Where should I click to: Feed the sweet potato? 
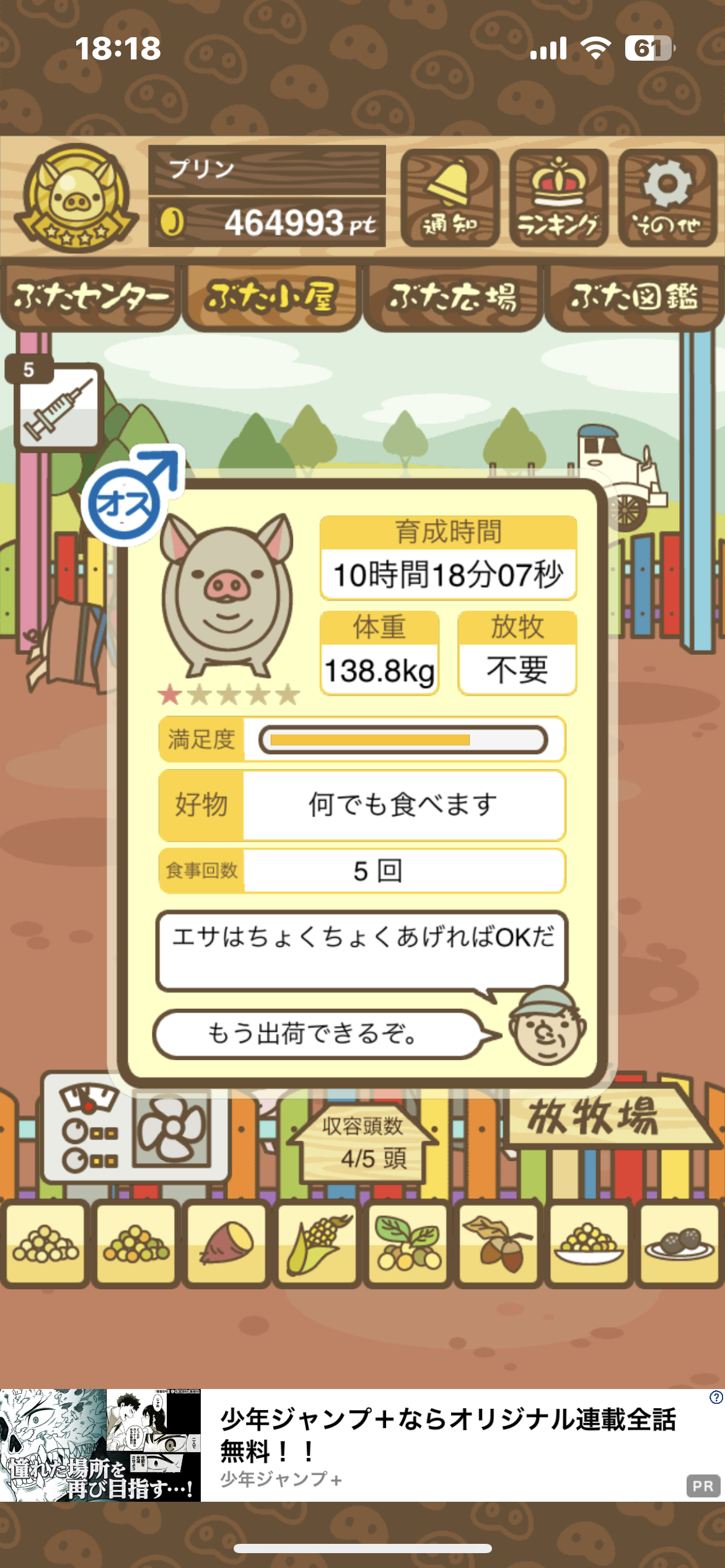(x=226, y=1244)
